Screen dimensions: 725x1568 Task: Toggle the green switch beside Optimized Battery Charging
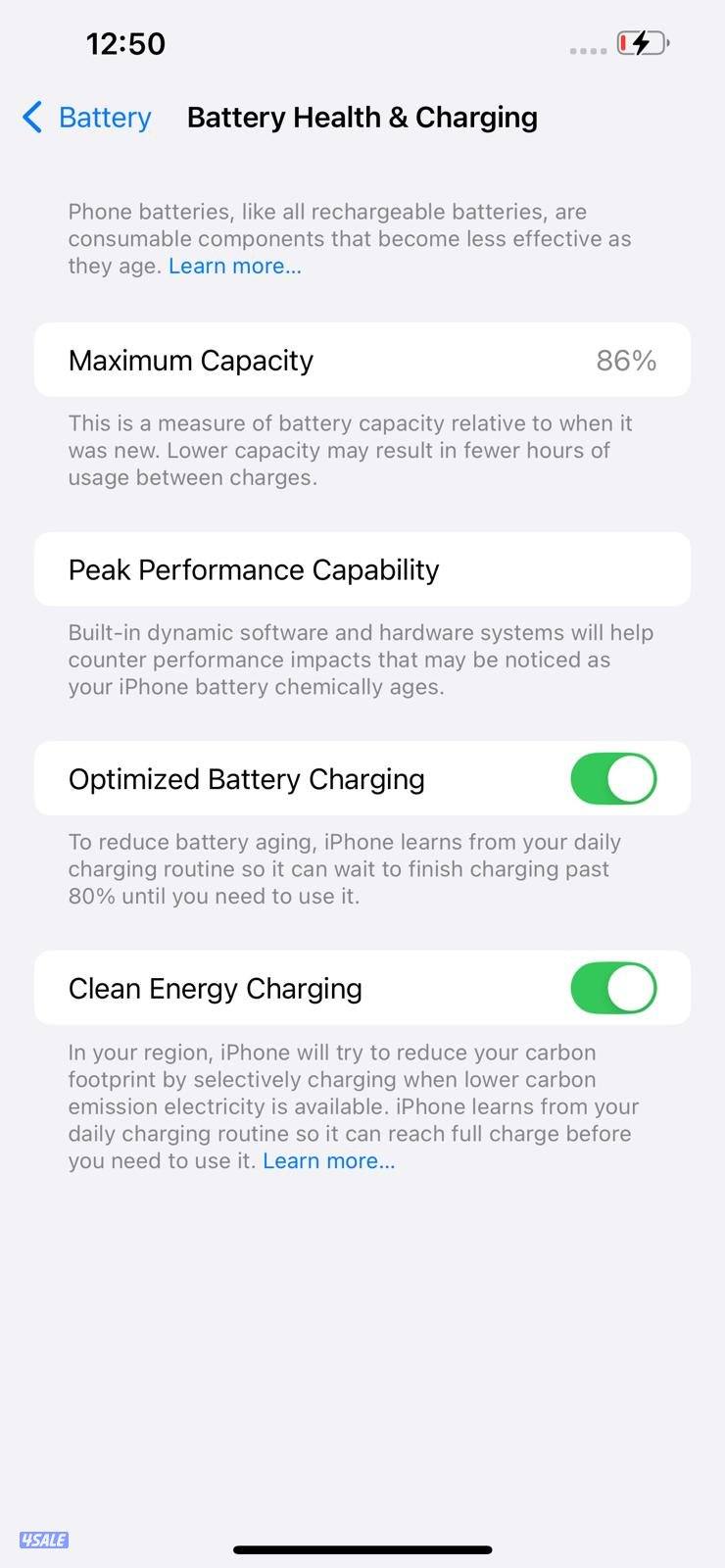[613, 778]
